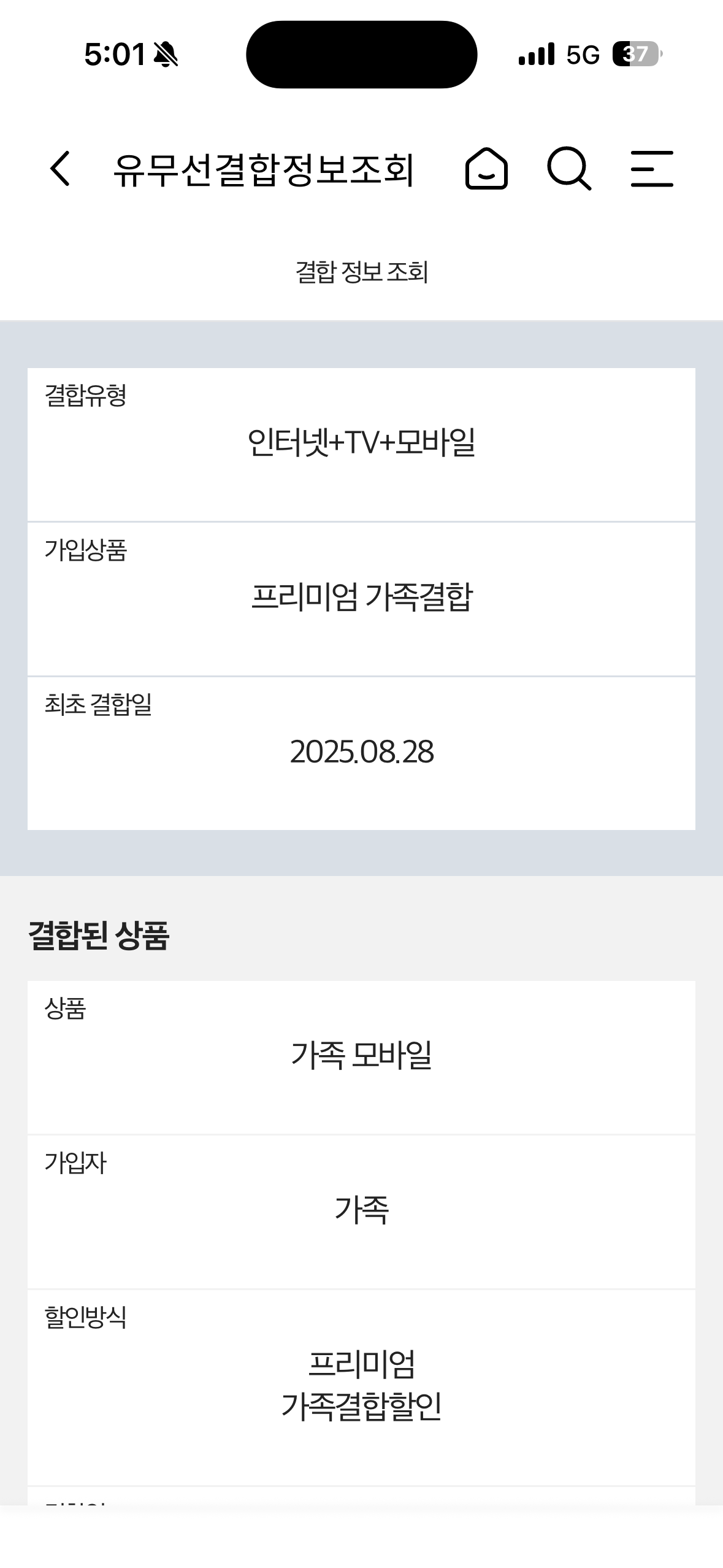Screen dimensions: 723x1568
Task: Open the search magnifier icon
Action: [568, 168]
